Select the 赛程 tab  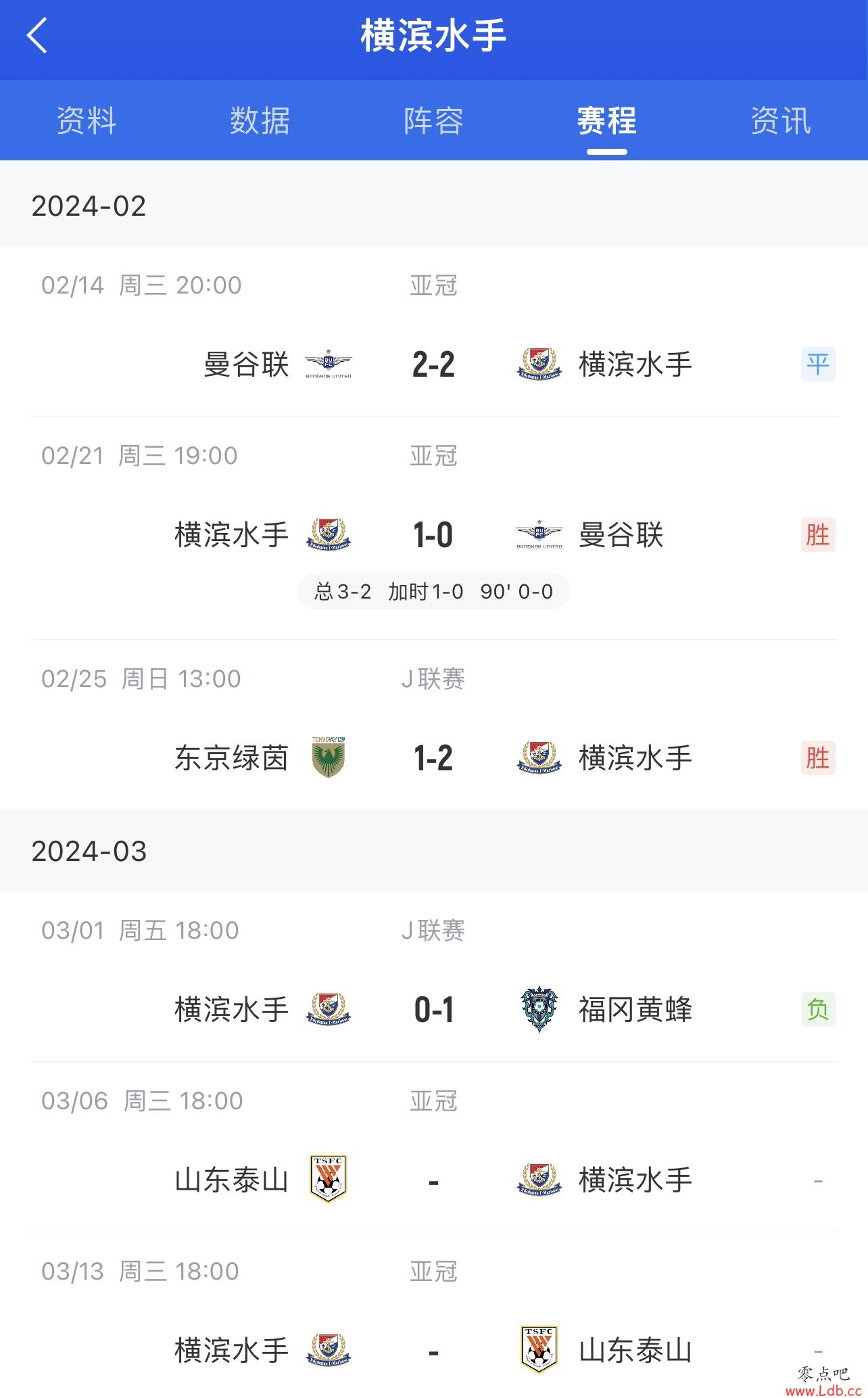pos(607,121)
